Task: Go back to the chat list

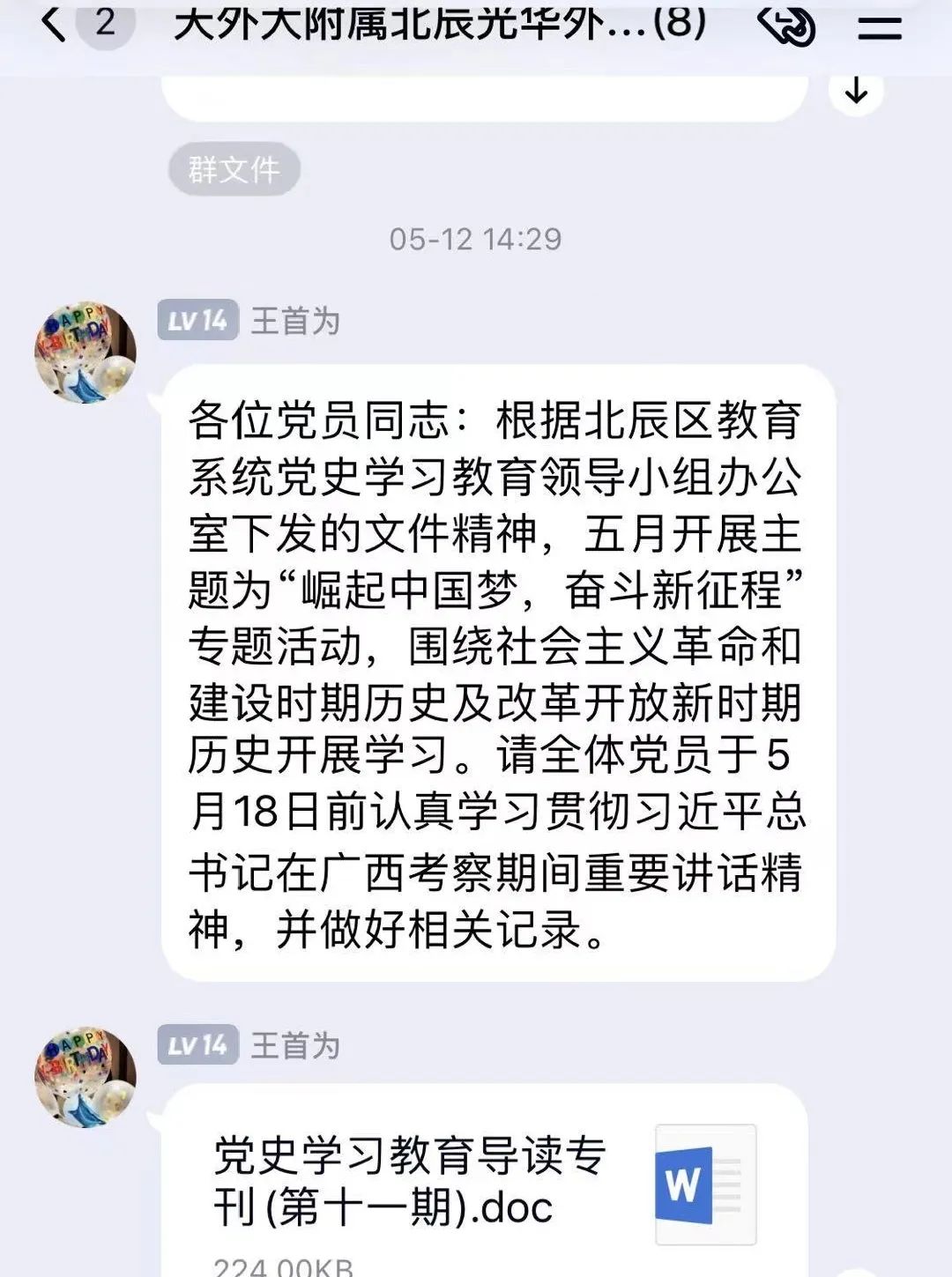Action: click(x=55, y=25)
